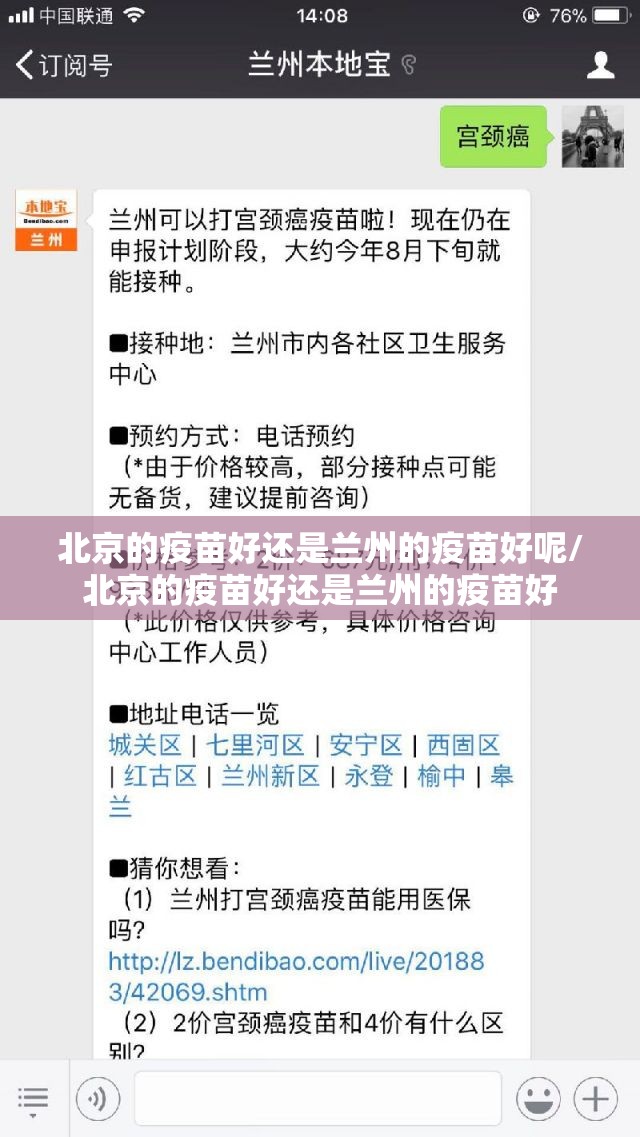Open the 城关区 link
Screen dimensions: 640x1137
point(145,745)
